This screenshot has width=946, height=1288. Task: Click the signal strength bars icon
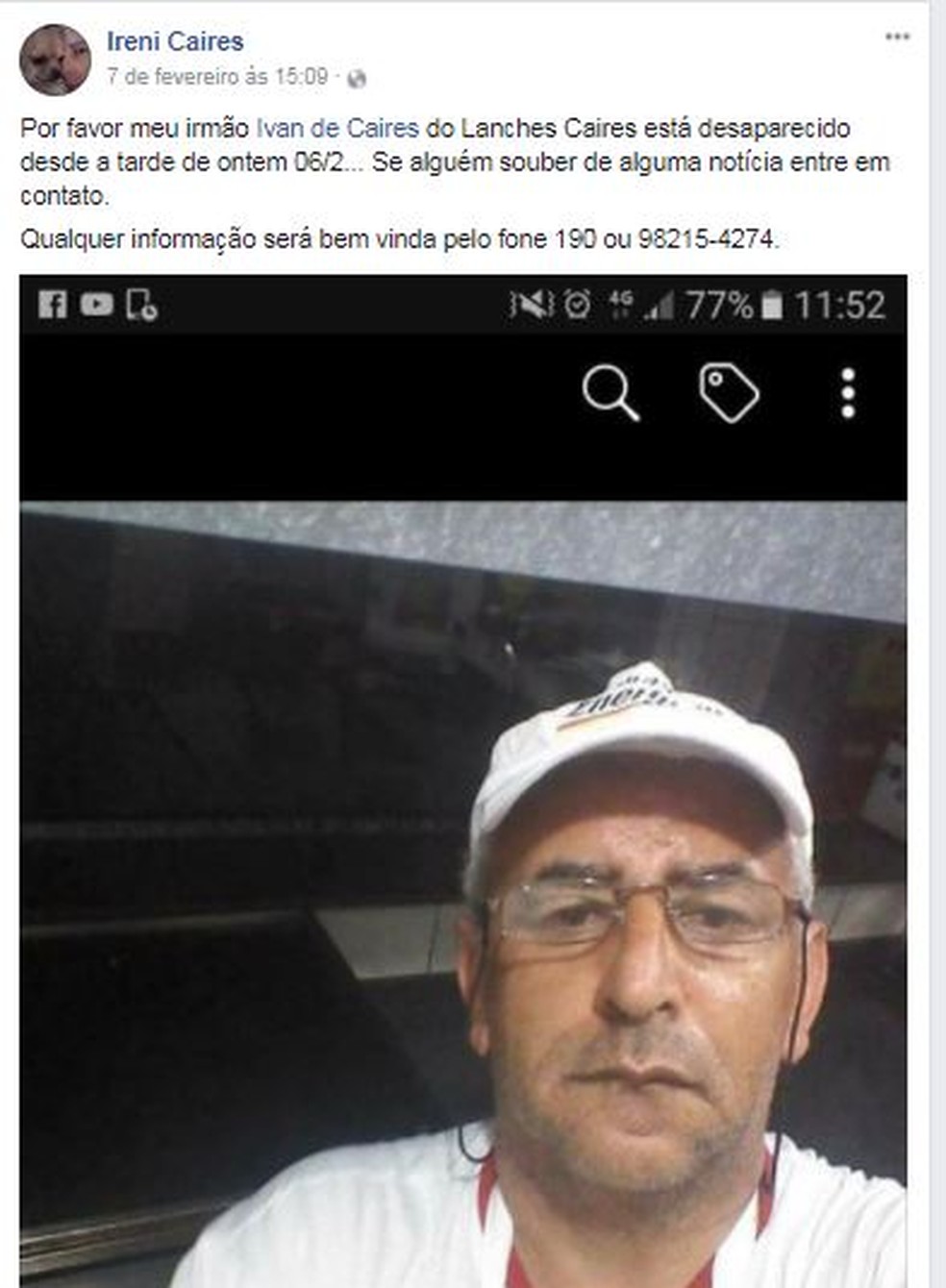(x=661, y=306)
